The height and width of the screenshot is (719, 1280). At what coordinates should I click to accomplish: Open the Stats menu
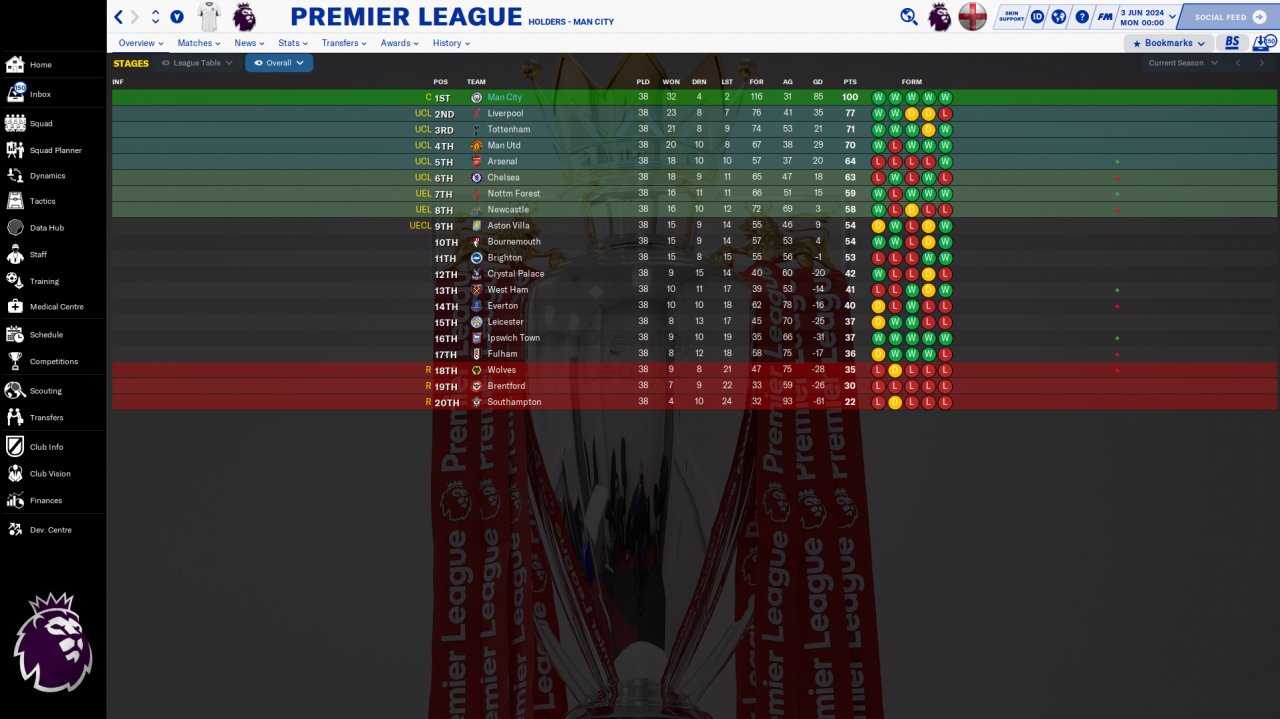pyautogui.click(x=293, y=43)
